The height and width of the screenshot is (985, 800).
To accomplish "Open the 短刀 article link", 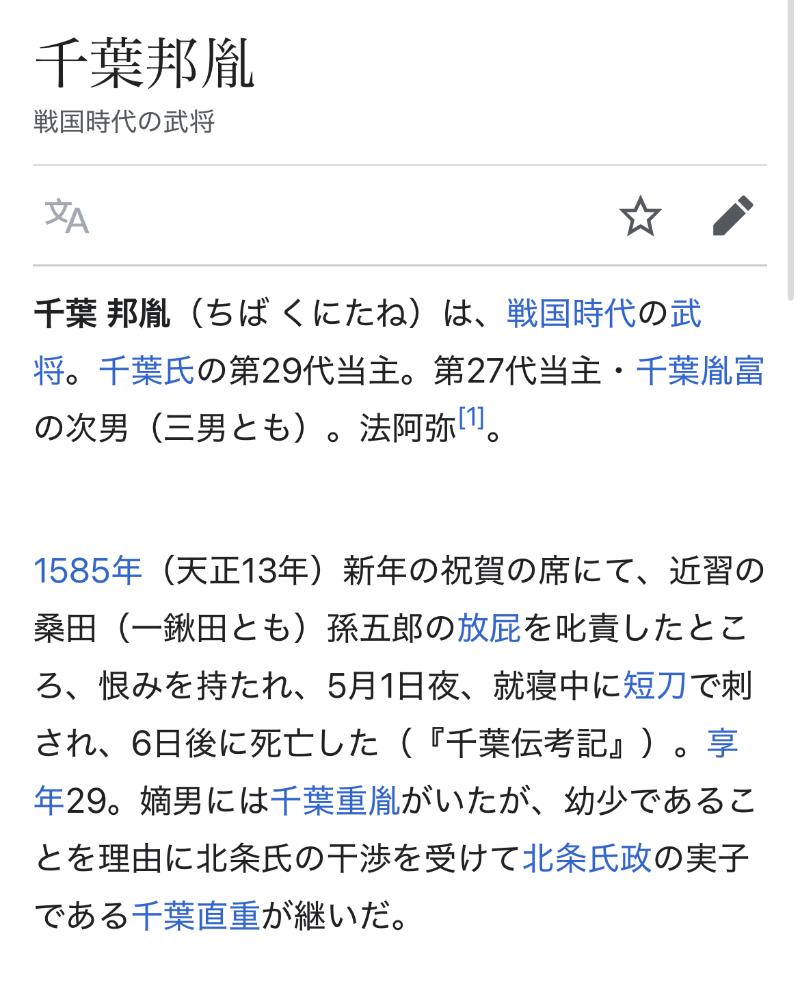I will pos(654,686).
